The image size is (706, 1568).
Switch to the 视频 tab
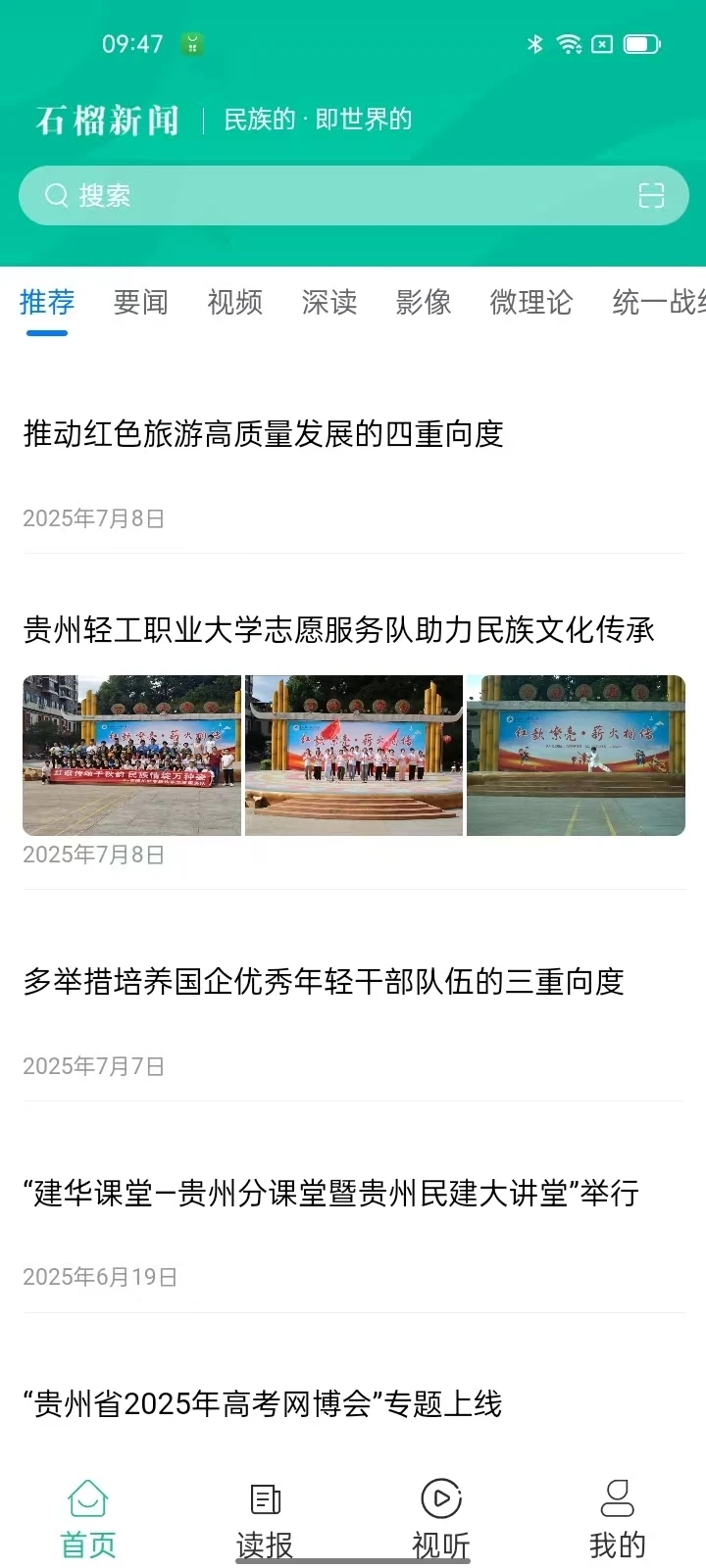click(235, 303)
